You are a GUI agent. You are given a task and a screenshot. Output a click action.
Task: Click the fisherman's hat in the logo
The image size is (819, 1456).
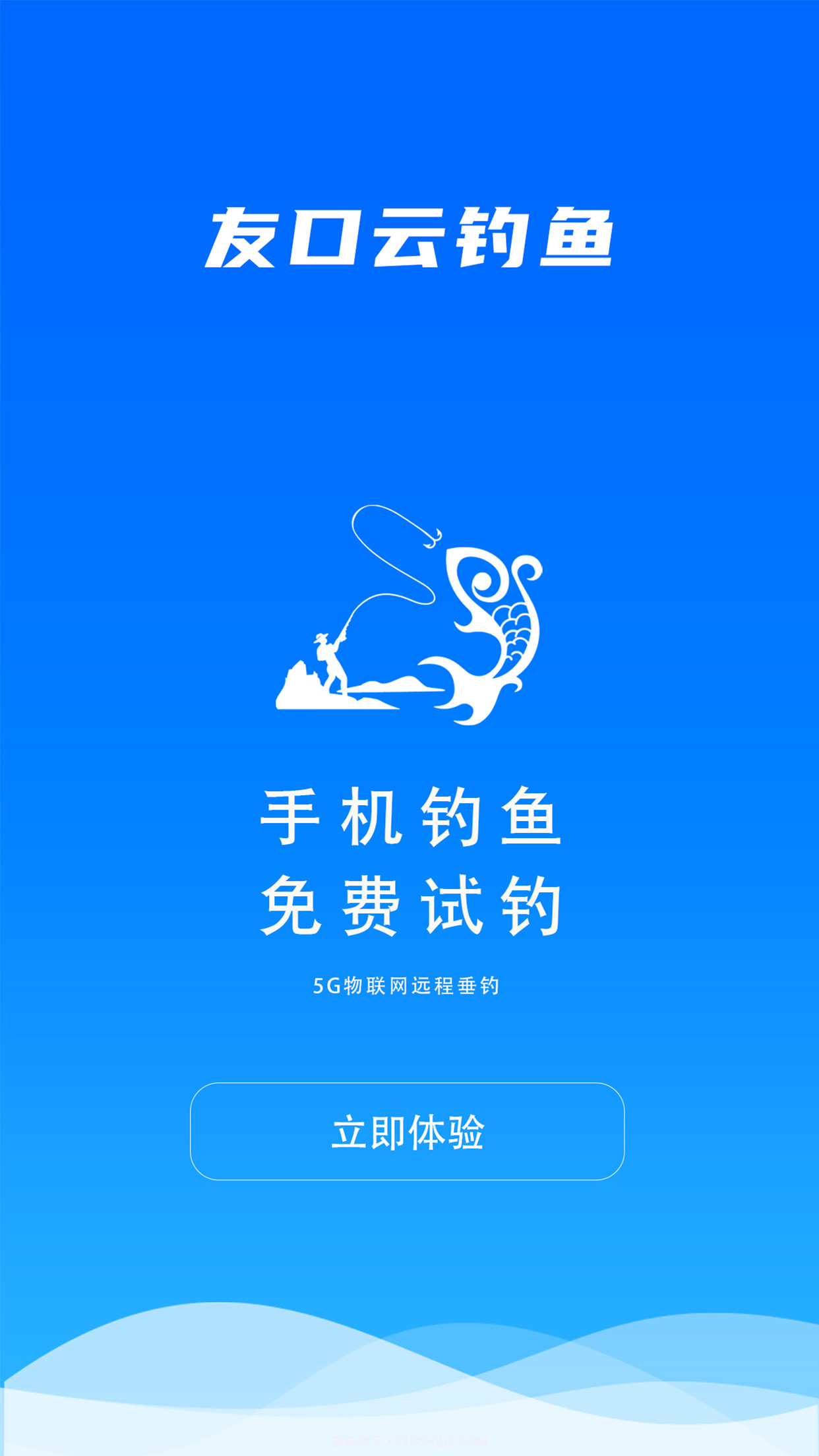(x=321, y=637)
